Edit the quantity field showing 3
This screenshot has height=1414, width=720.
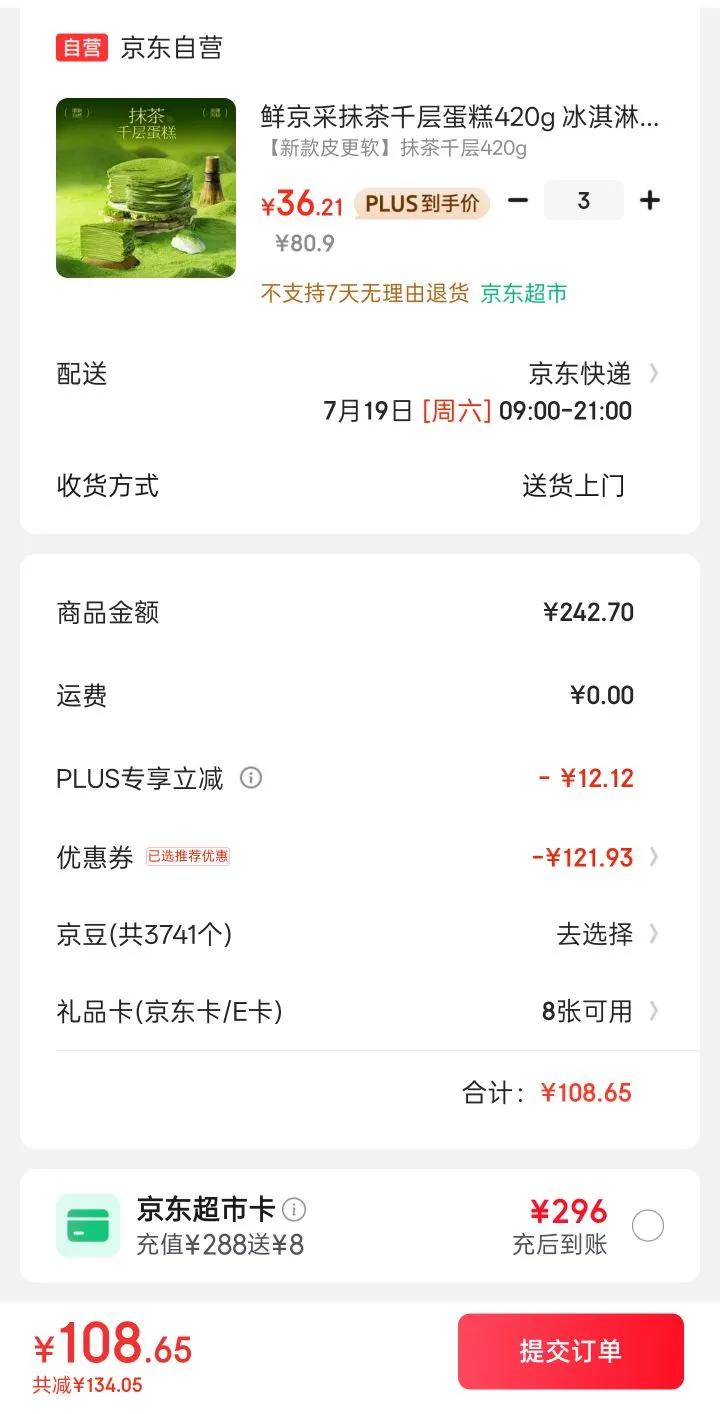[583, 201]
